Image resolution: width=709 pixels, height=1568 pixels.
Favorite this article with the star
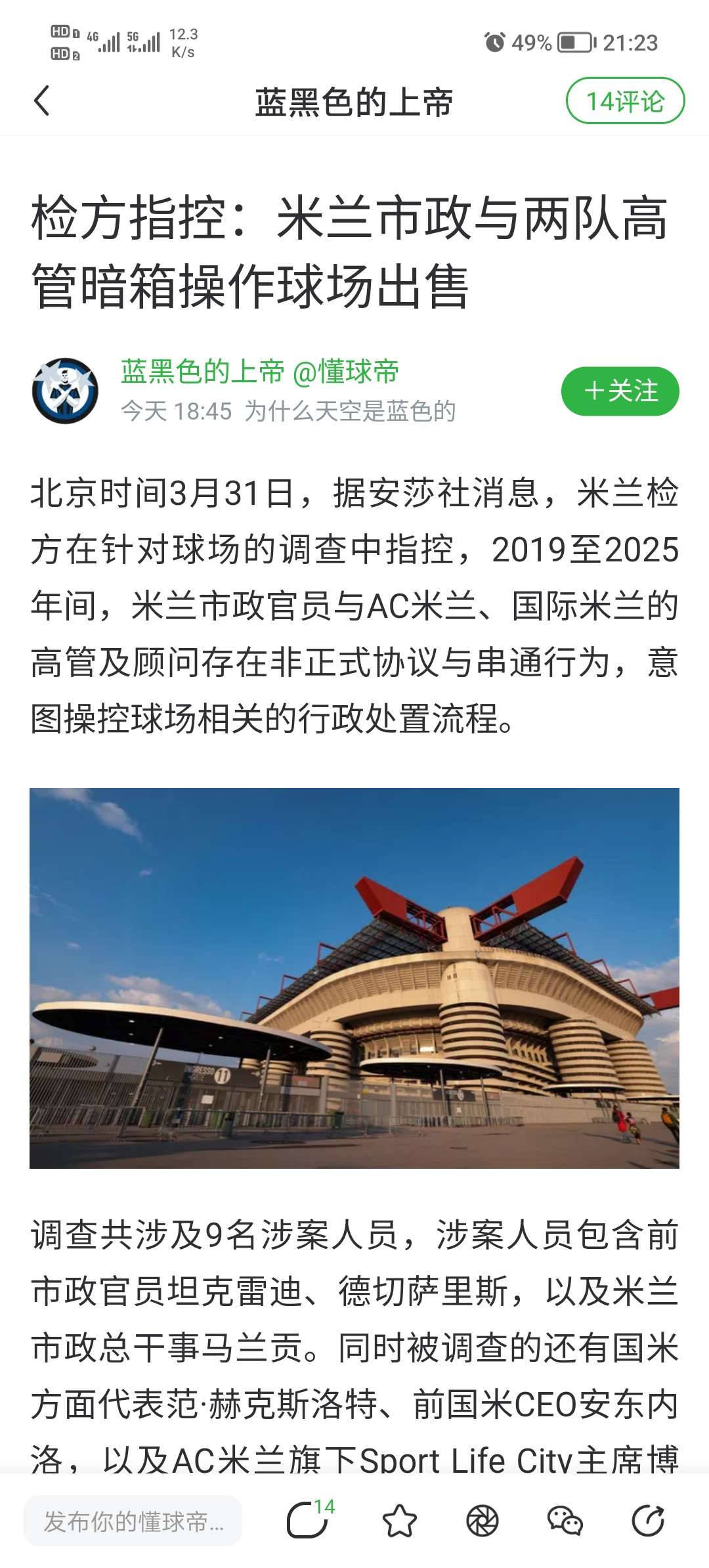click(399, 1521)
